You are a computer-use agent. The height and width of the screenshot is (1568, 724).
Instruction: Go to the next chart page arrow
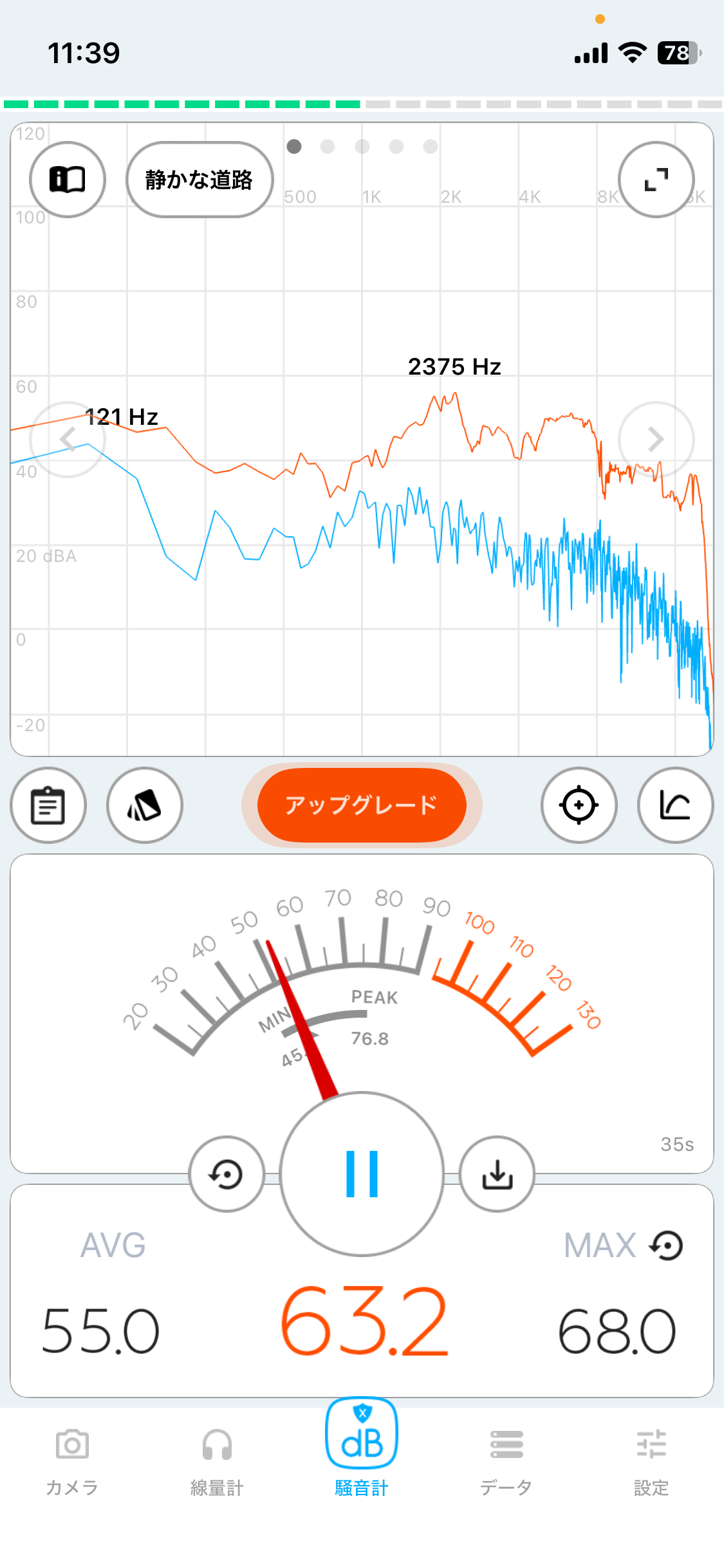click(x=656, y=440)
